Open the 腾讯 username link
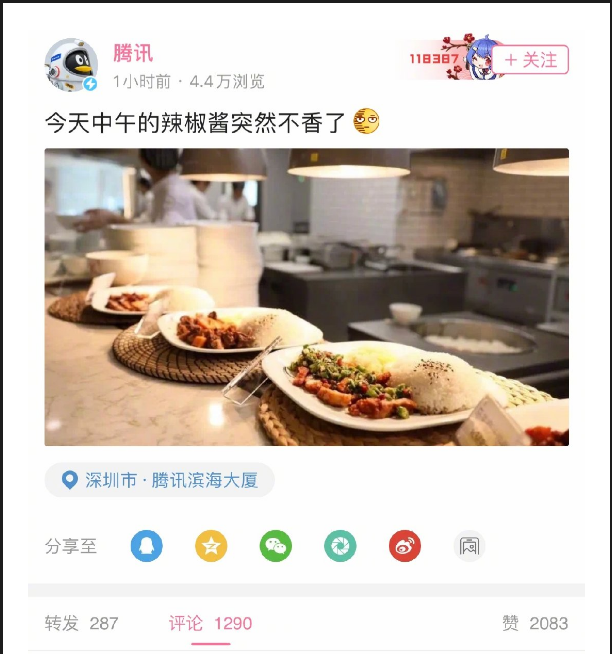Image resolution: width=612 pixels, height=654 pixels. tap(133, 54)
